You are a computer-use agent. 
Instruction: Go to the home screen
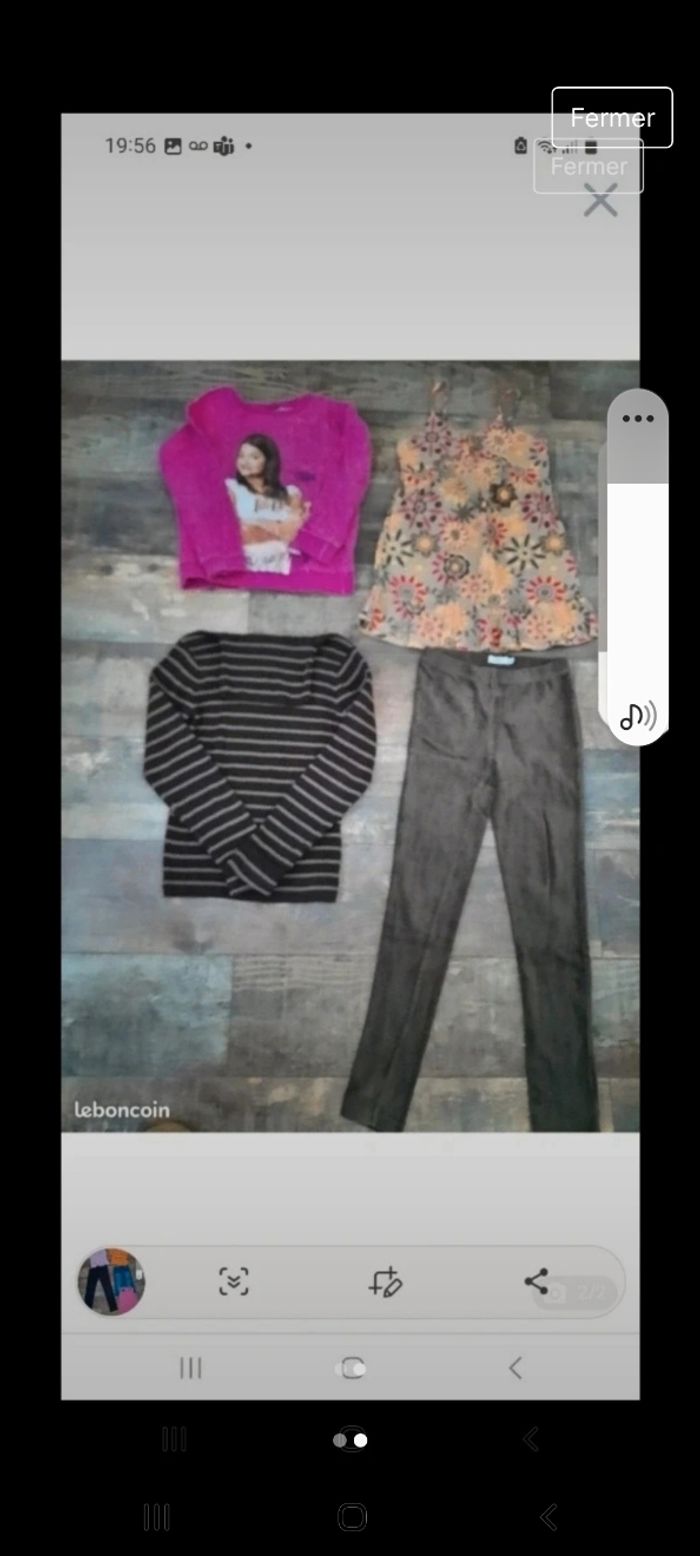pos(352,1517)
